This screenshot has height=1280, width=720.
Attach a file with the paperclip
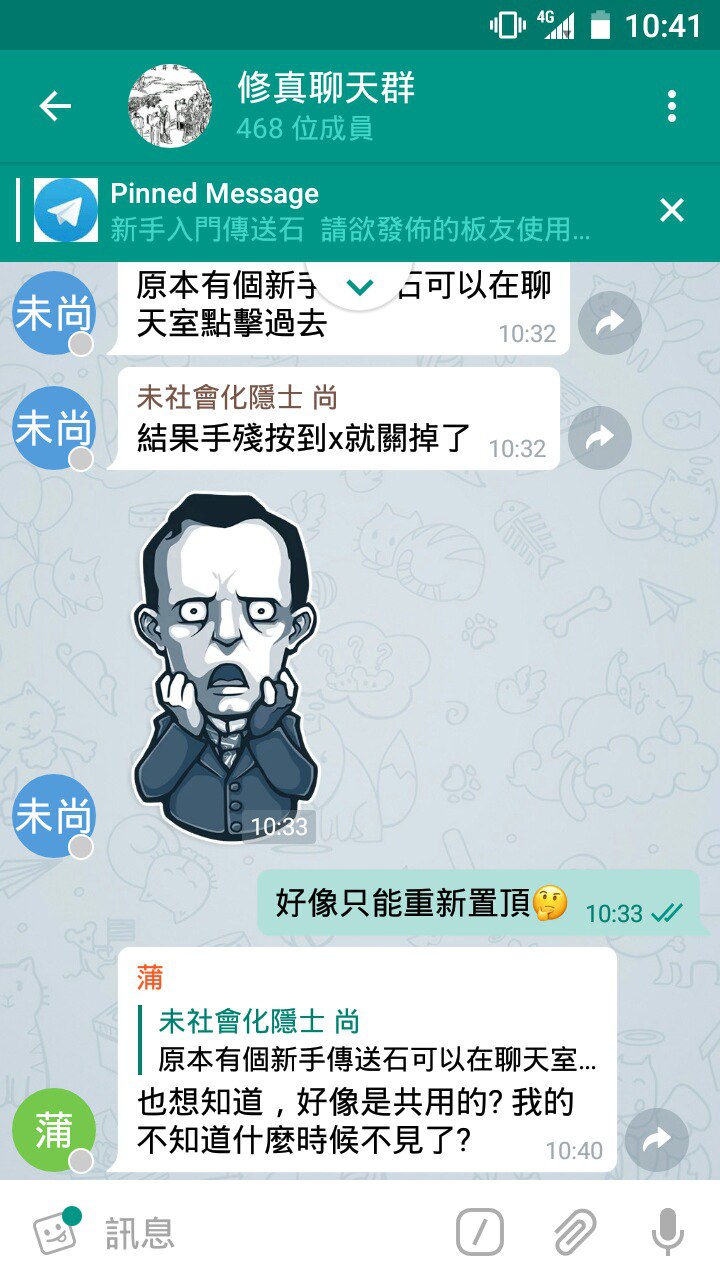[575, 1232]
